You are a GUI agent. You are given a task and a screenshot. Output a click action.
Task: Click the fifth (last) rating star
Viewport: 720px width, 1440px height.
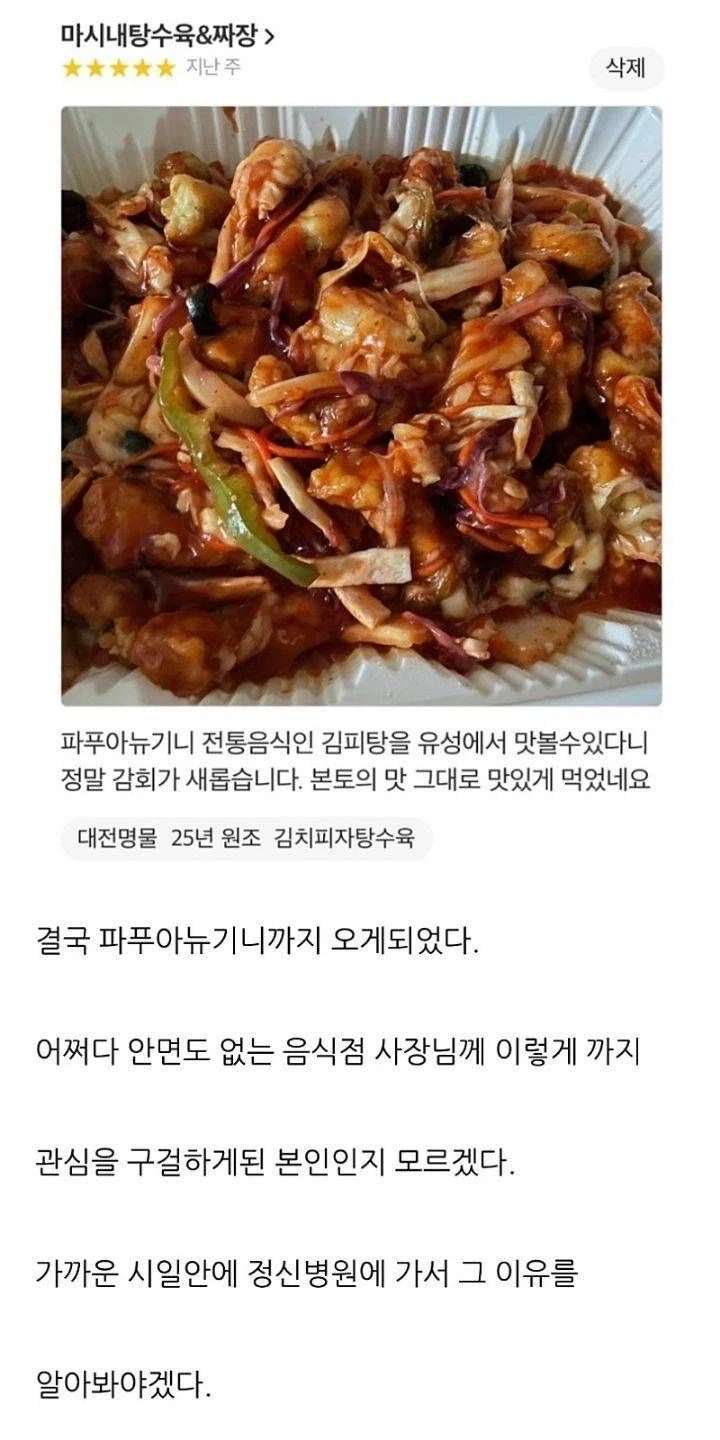[x=166, y=66]
